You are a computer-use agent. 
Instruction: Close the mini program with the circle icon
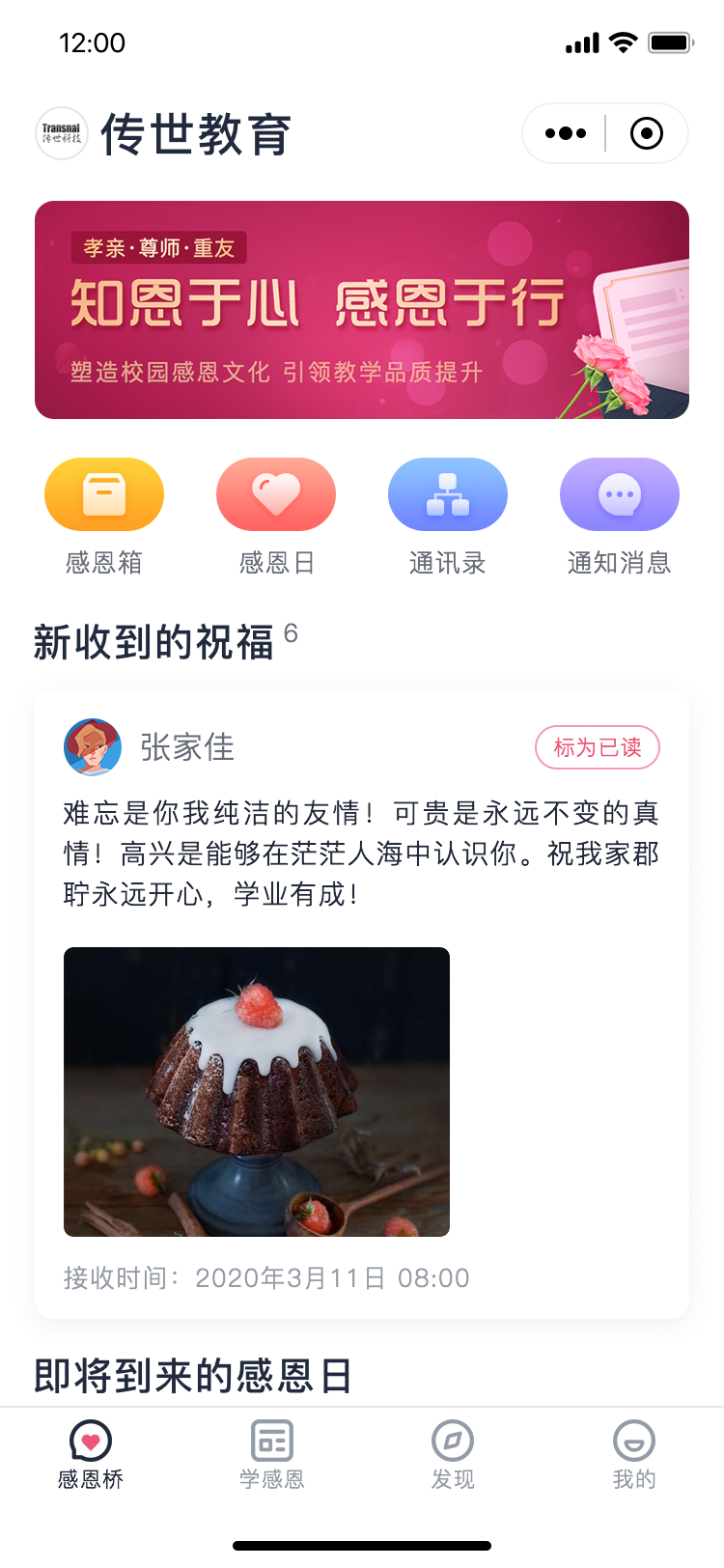tap(646, 133)
